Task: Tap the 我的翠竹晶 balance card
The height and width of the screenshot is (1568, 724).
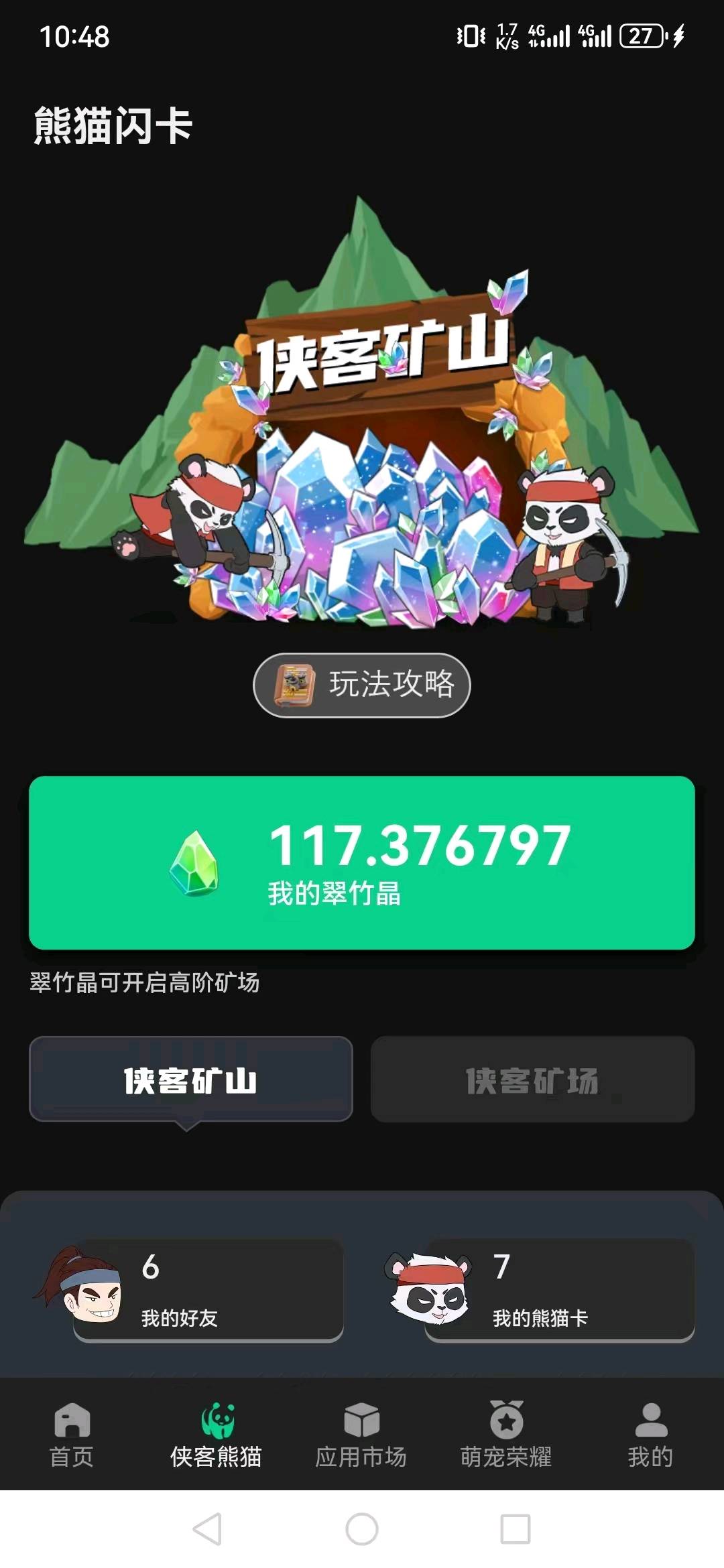Action: point(362,862)
